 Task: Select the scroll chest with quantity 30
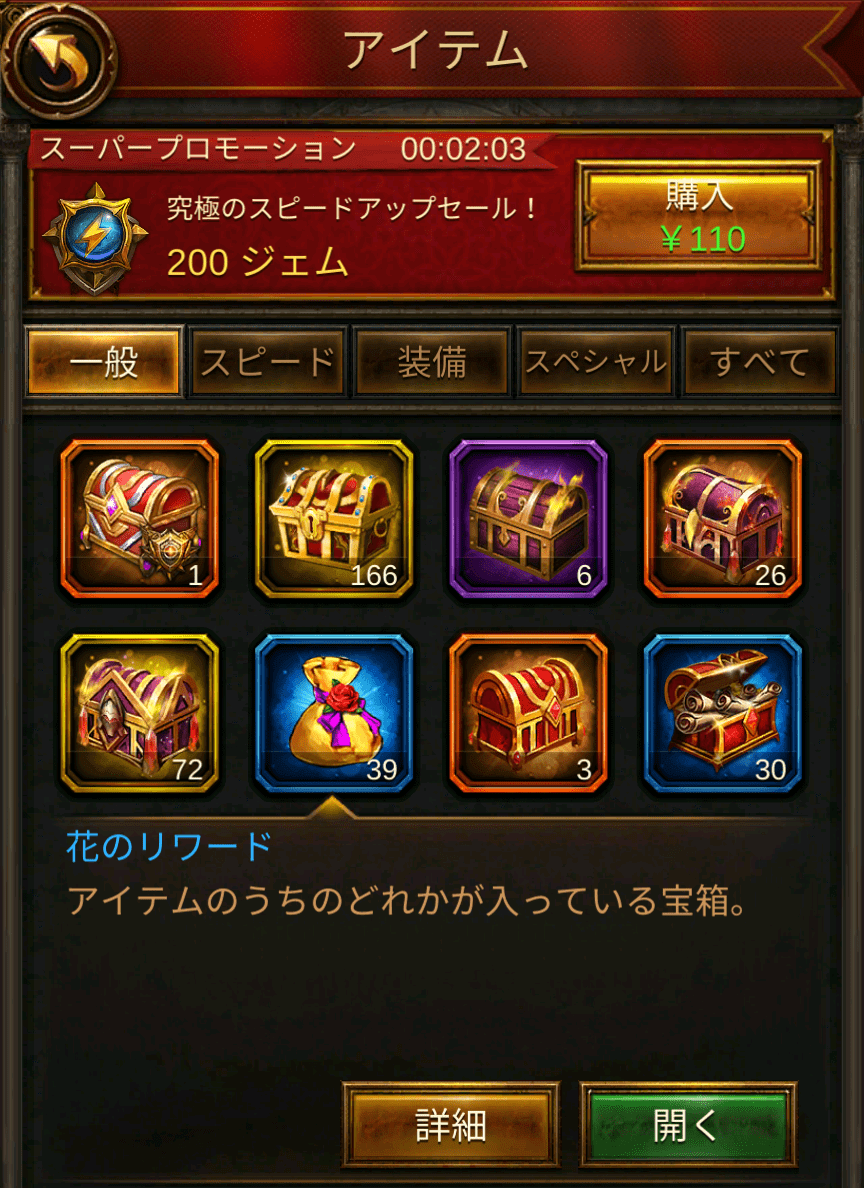[x=723, y=713]
